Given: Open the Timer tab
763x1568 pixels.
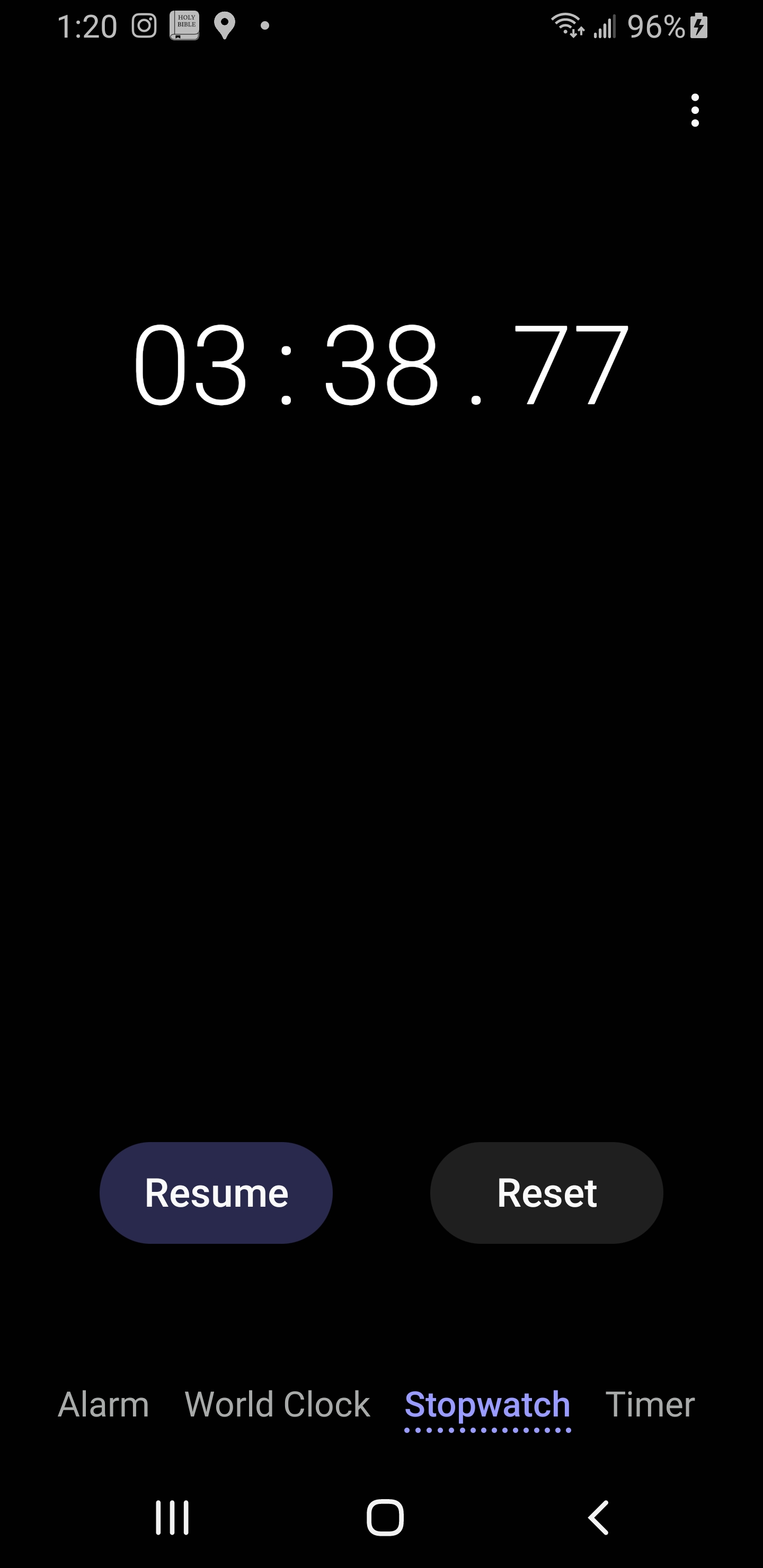Looking at the screenshot, I should (x=650, y=1404).
